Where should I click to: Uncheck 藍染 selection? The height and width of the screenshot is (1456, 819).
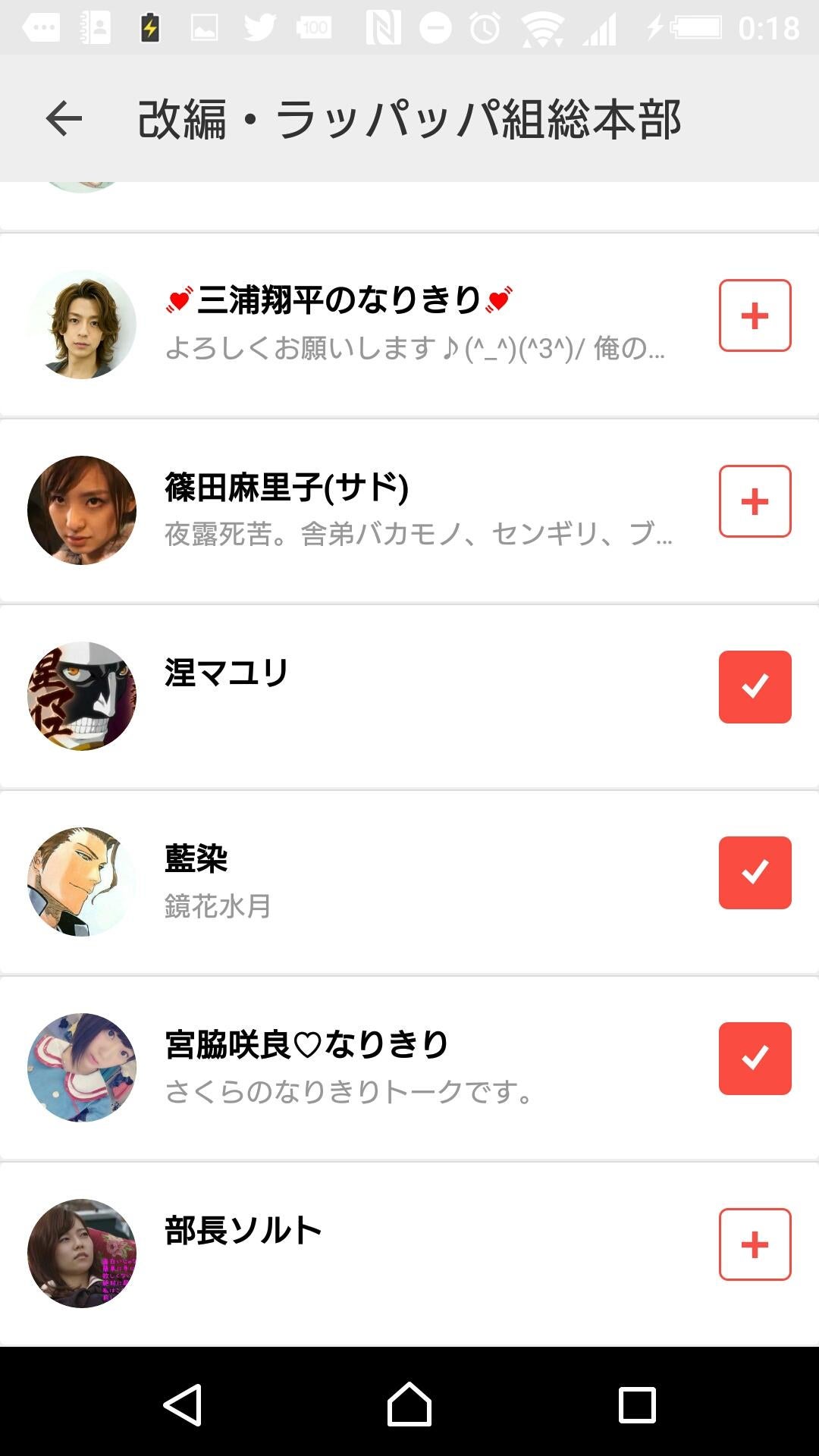(755, 873)
